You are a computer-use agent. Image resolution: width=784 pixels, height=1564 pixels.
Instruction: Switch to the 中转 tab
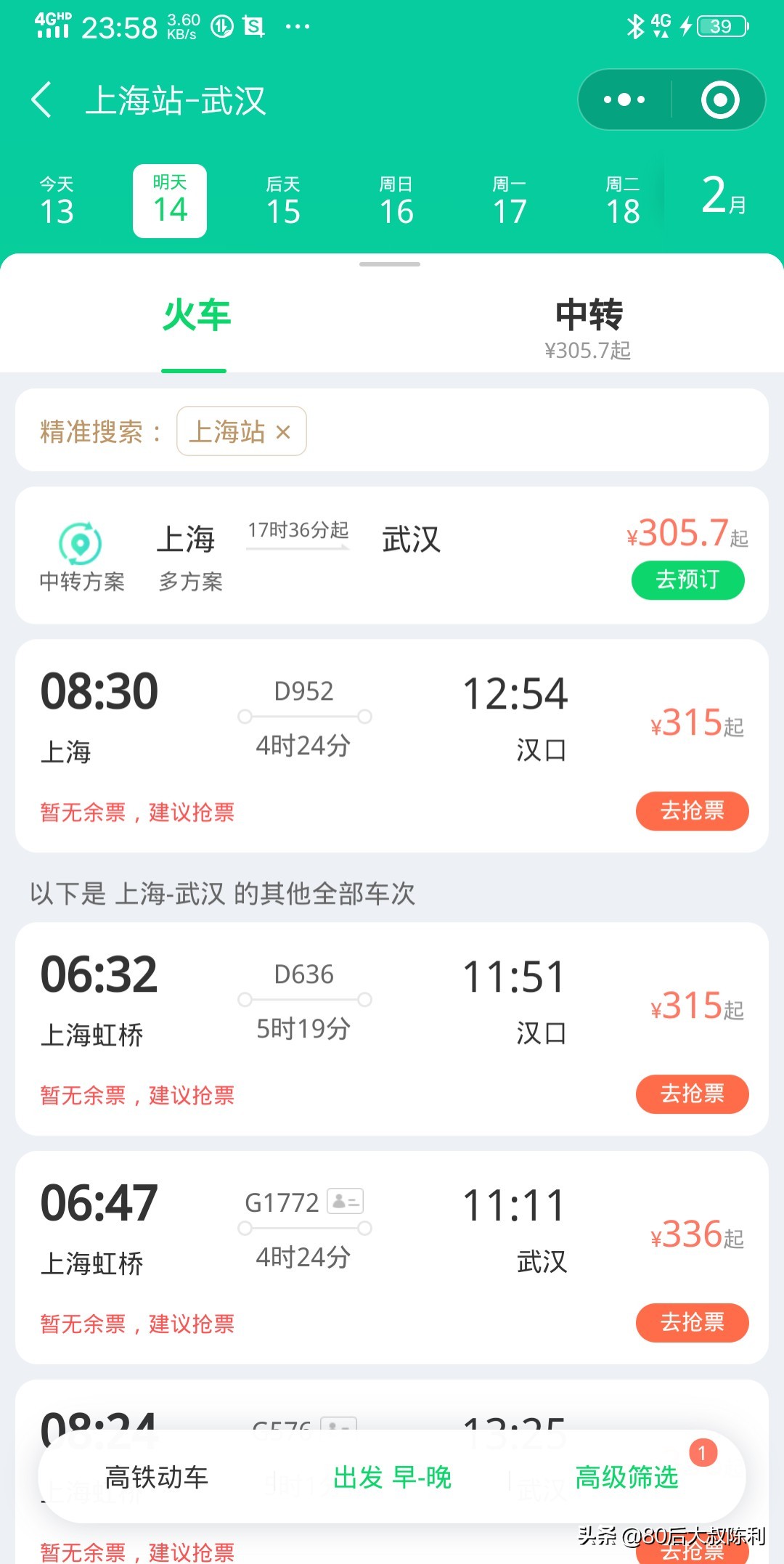(x=588, y=327)
